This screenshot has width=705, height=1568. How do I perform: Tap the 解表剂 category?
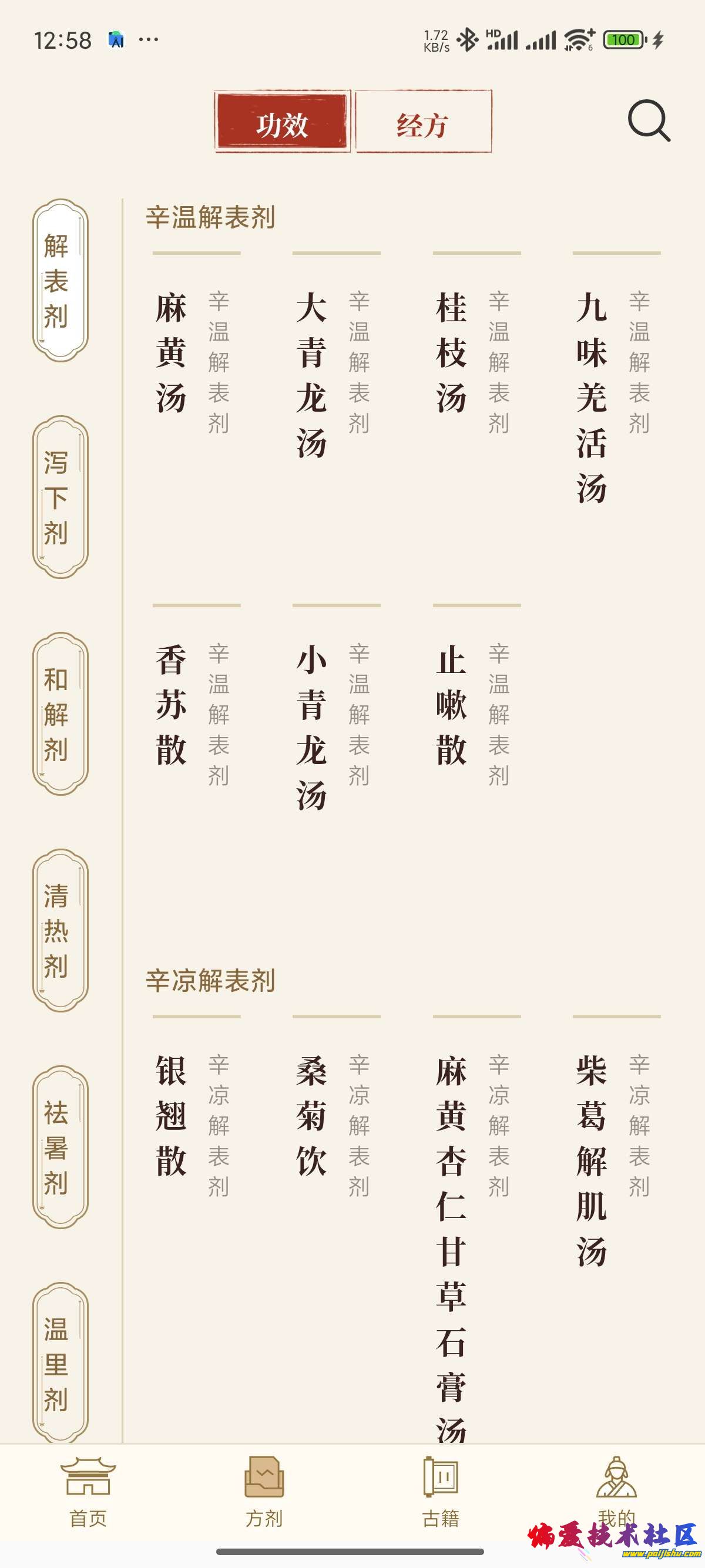point(60,280)
